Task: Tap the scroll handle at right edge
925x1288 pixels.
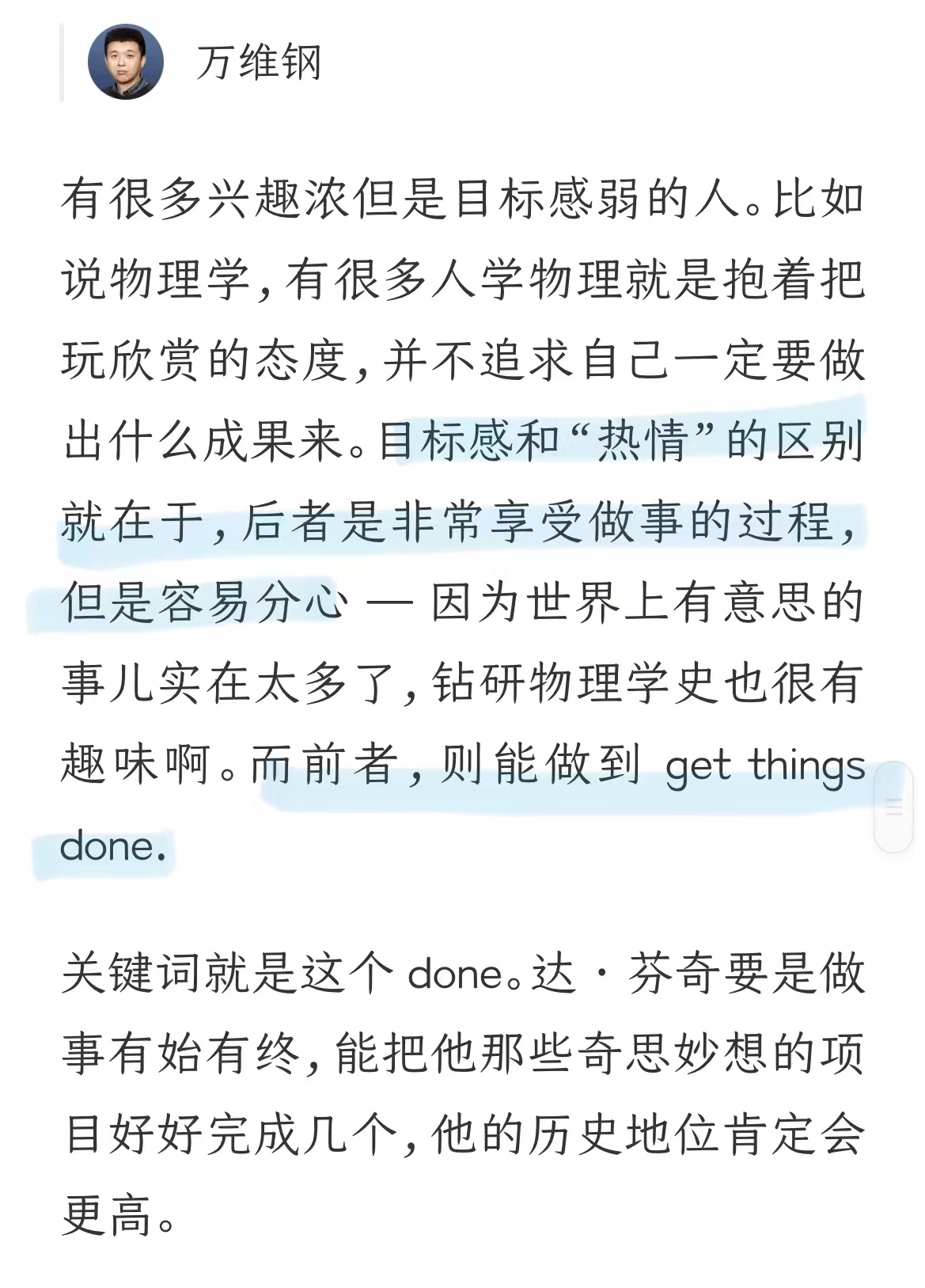Action: [x=893, y=807]
